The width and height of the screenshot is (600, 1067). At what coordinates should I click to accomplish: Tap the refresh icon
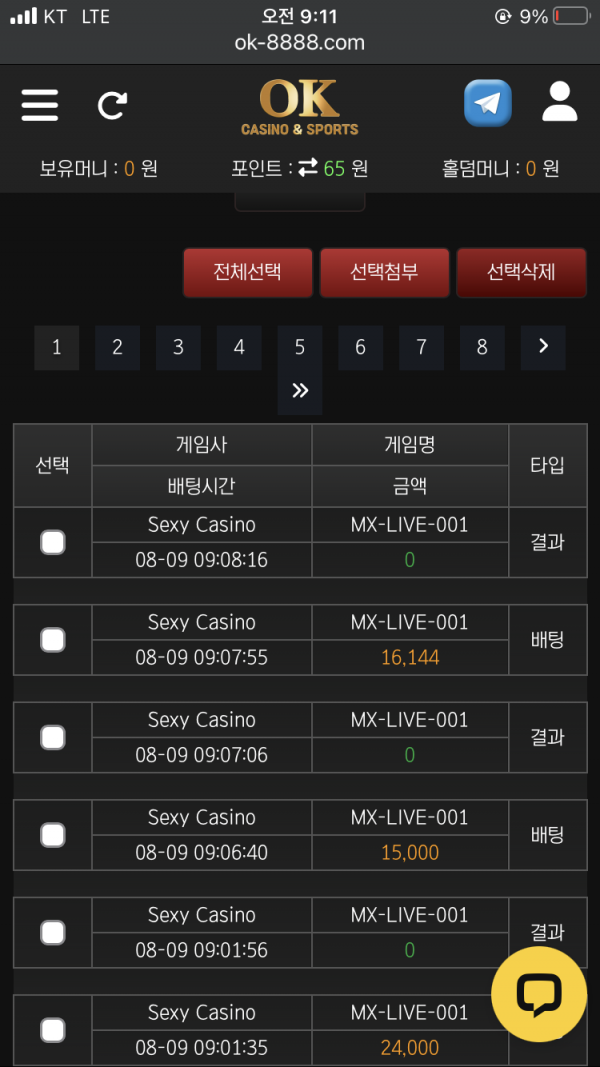pyautogui.click(x=112, y=105)
